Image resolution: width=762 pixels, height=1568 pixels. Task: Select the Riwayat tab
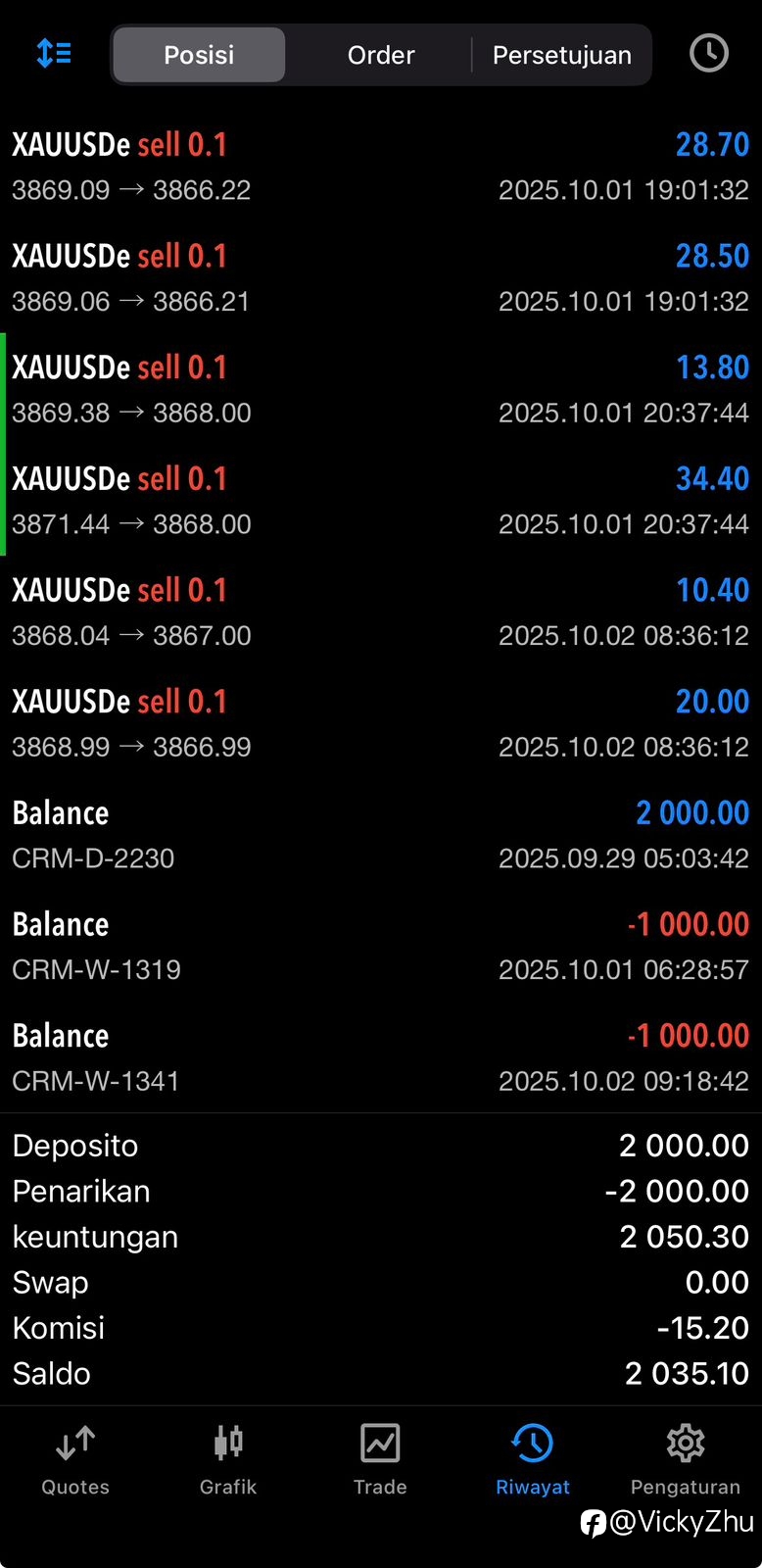(533, 1459)
